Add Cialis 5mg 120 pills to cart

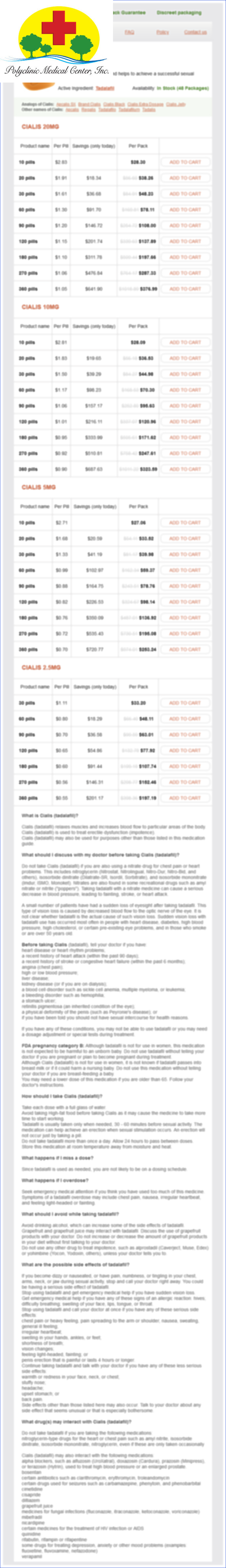185,601
